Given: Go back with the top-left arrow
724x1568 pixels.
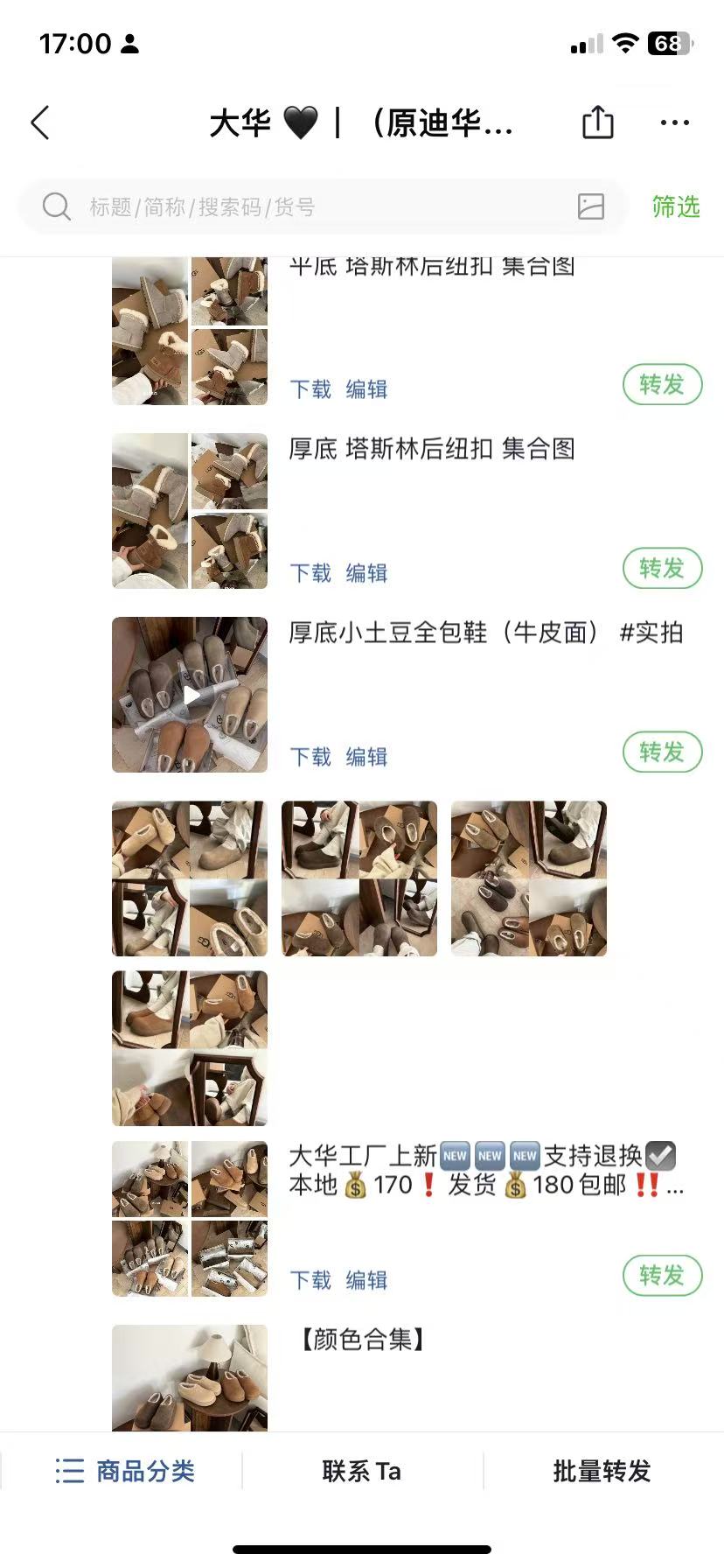Looking at the screenshot, I should click(x=40, y=123).
